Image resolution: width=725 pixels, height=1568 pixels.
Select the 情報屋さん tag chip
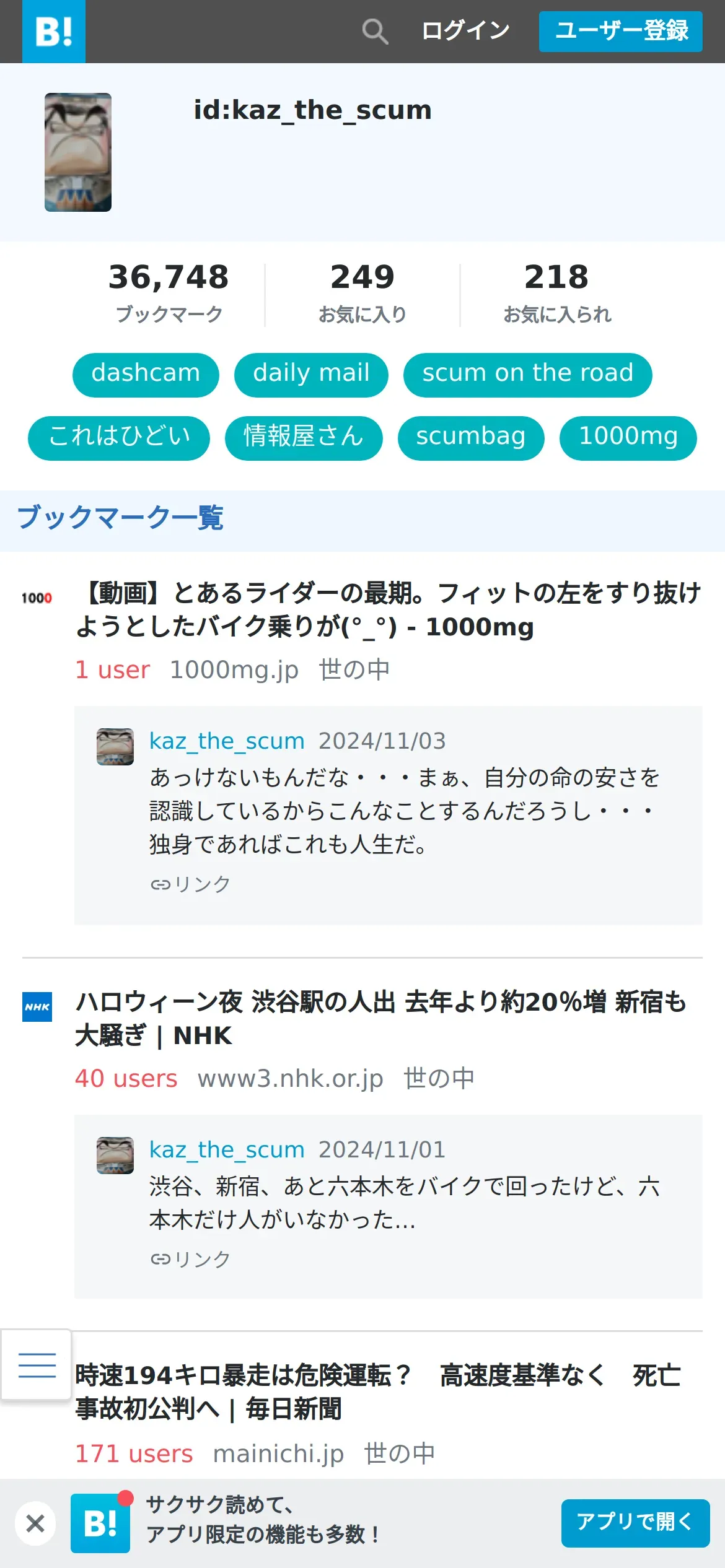click(x=304, y=438)
